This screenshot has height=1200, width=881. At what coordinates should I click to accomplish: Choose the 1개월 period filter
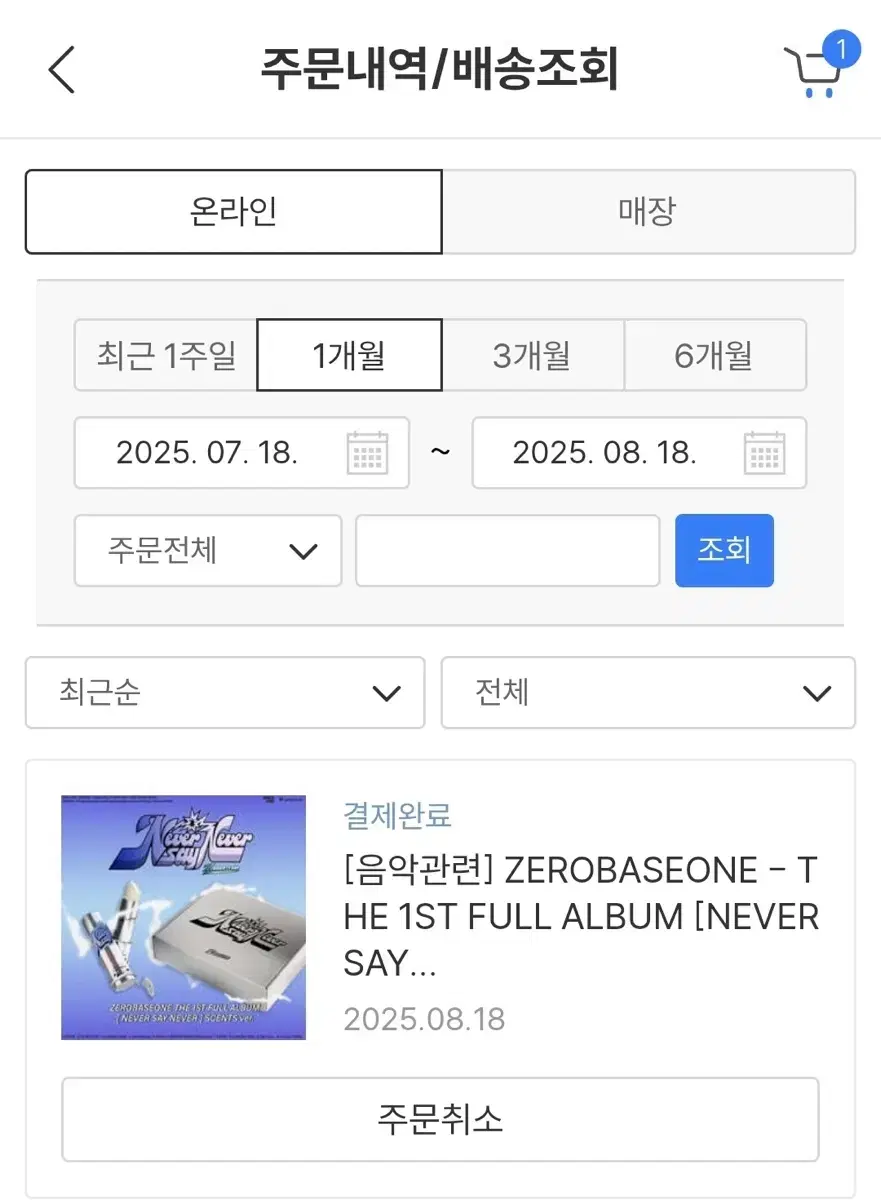click(349, 355)
